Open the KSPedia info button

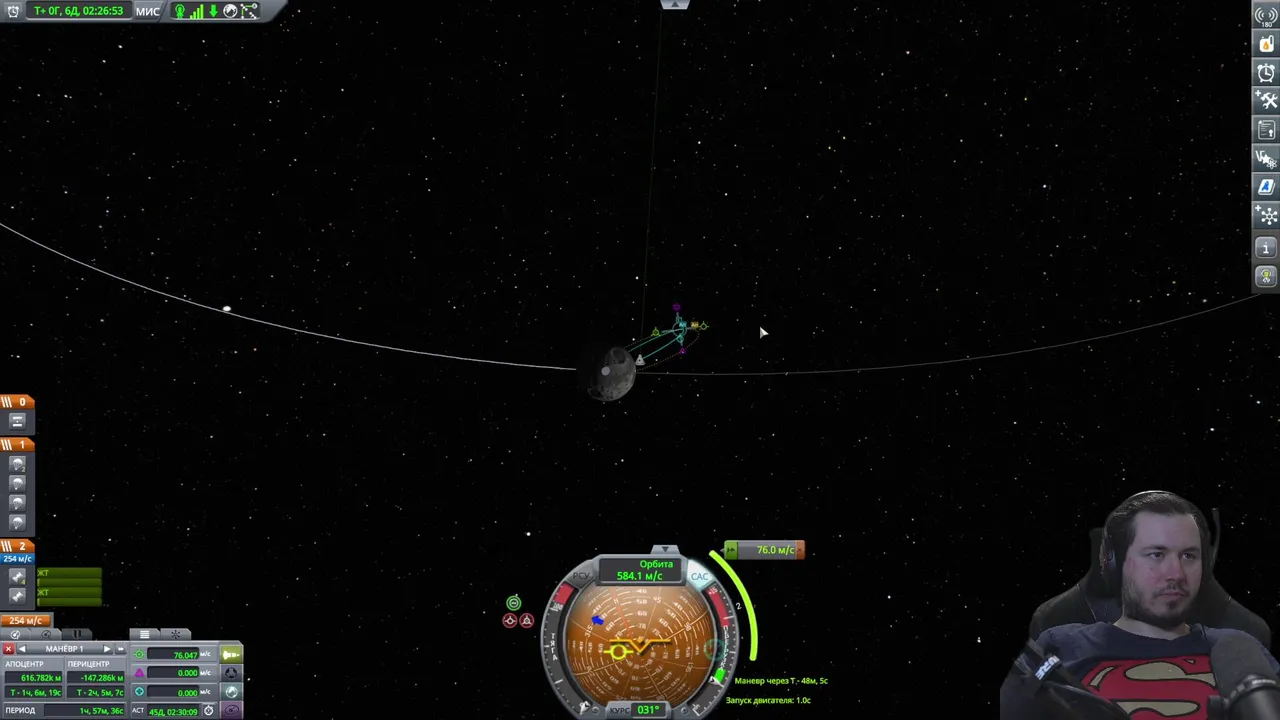click(x=1266, y=248)
